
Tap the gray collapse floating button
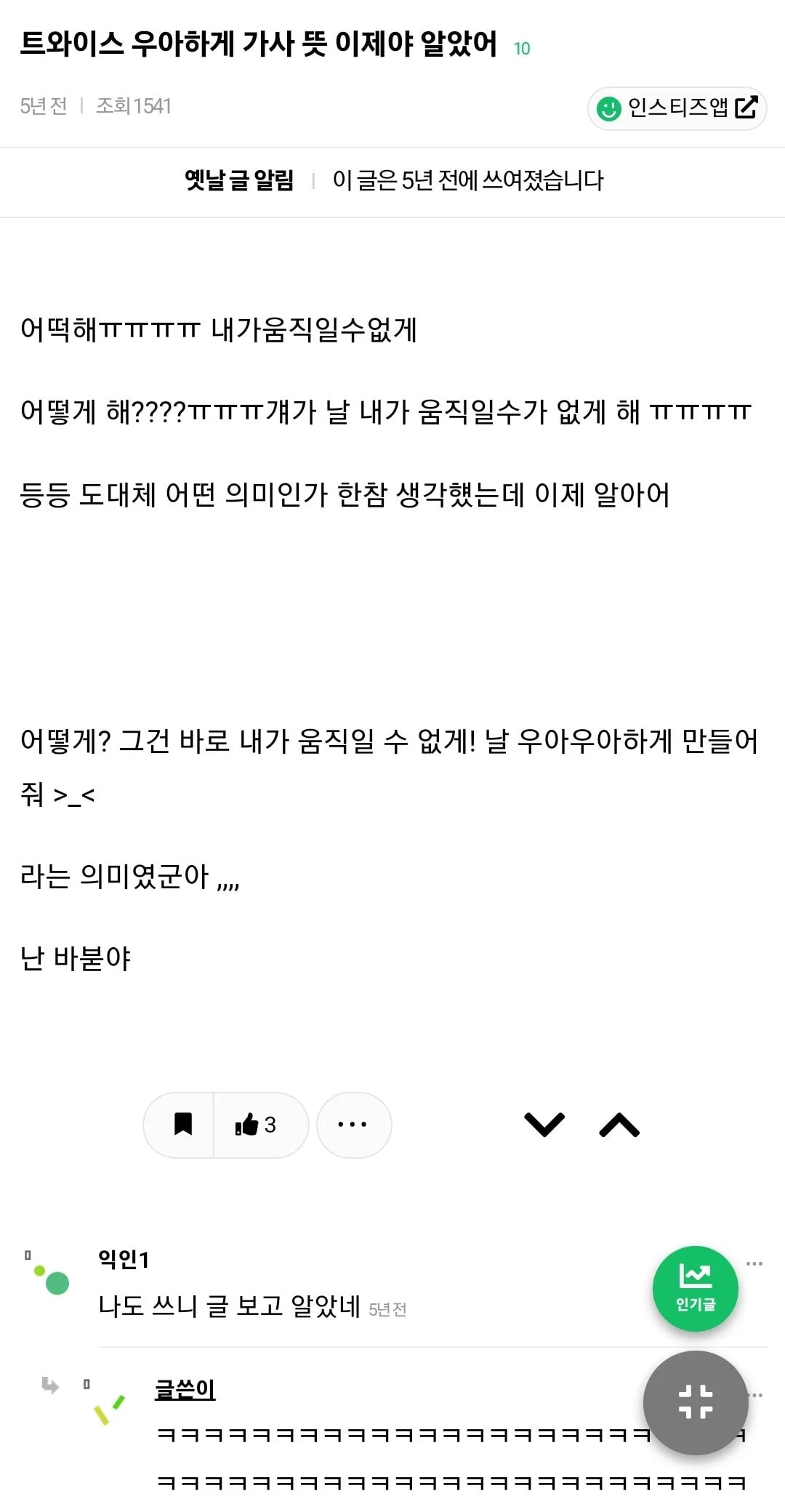(696, 1402)
